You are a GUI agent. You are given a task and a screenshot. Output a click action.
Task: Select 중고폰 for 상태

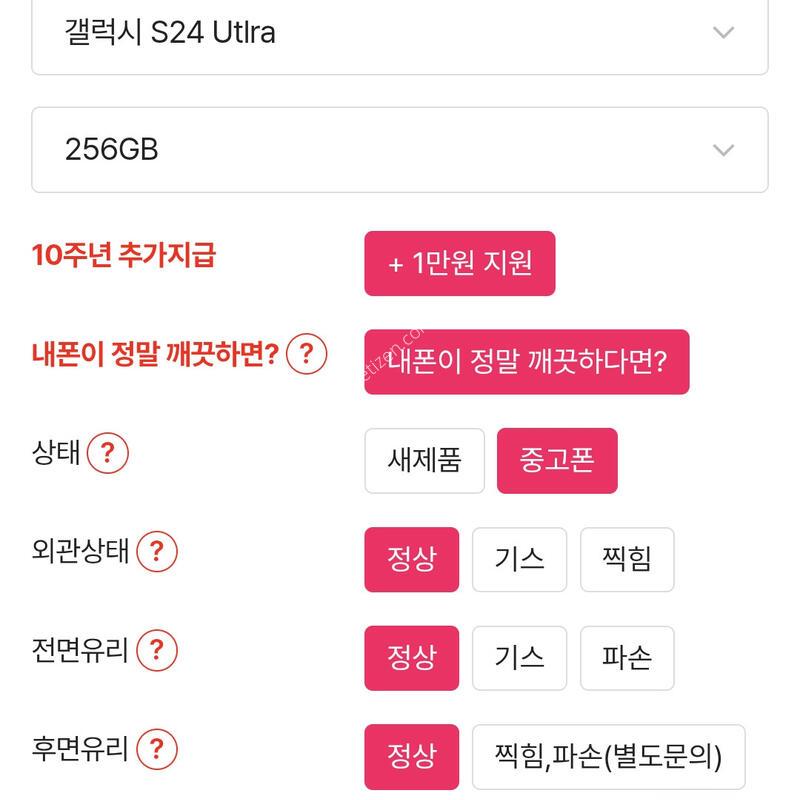[556, 461]
